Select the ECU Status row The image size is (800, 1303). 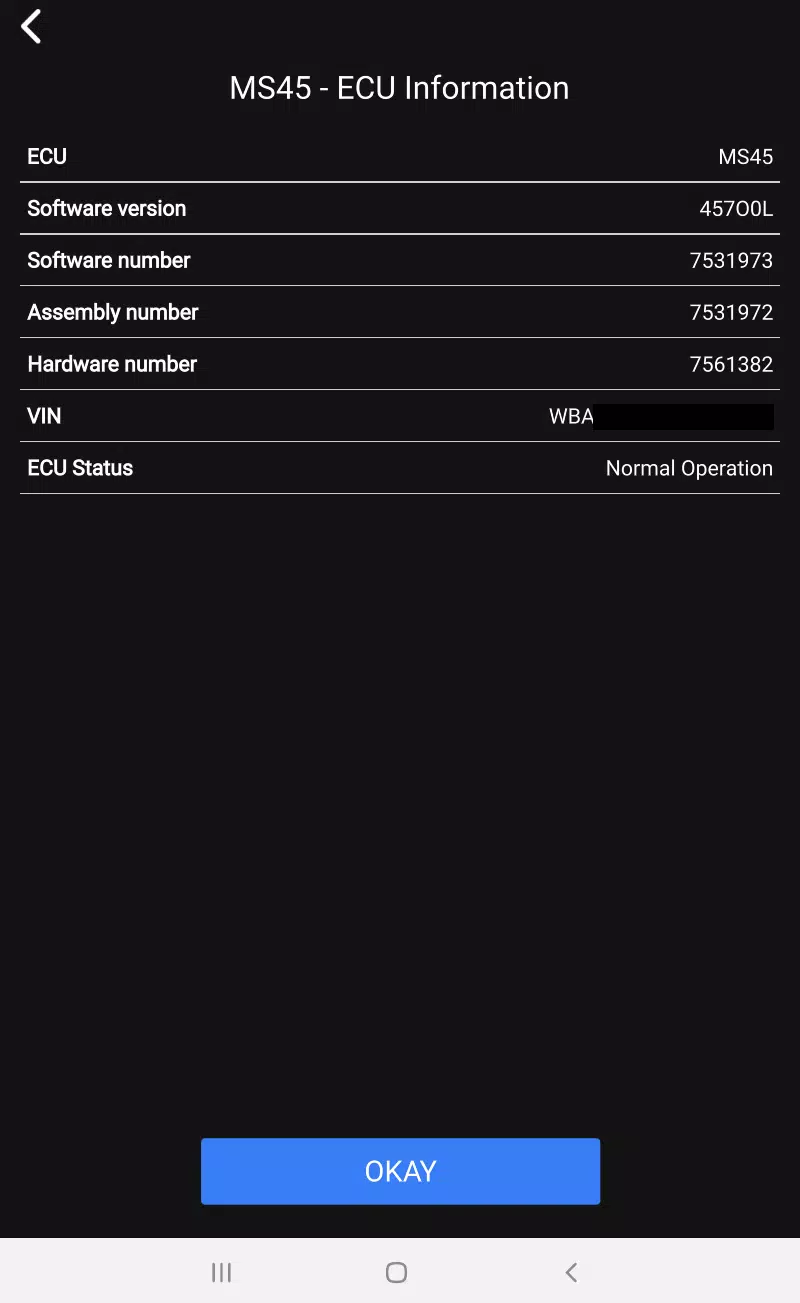pyautogui.click(x=400, y=468)
